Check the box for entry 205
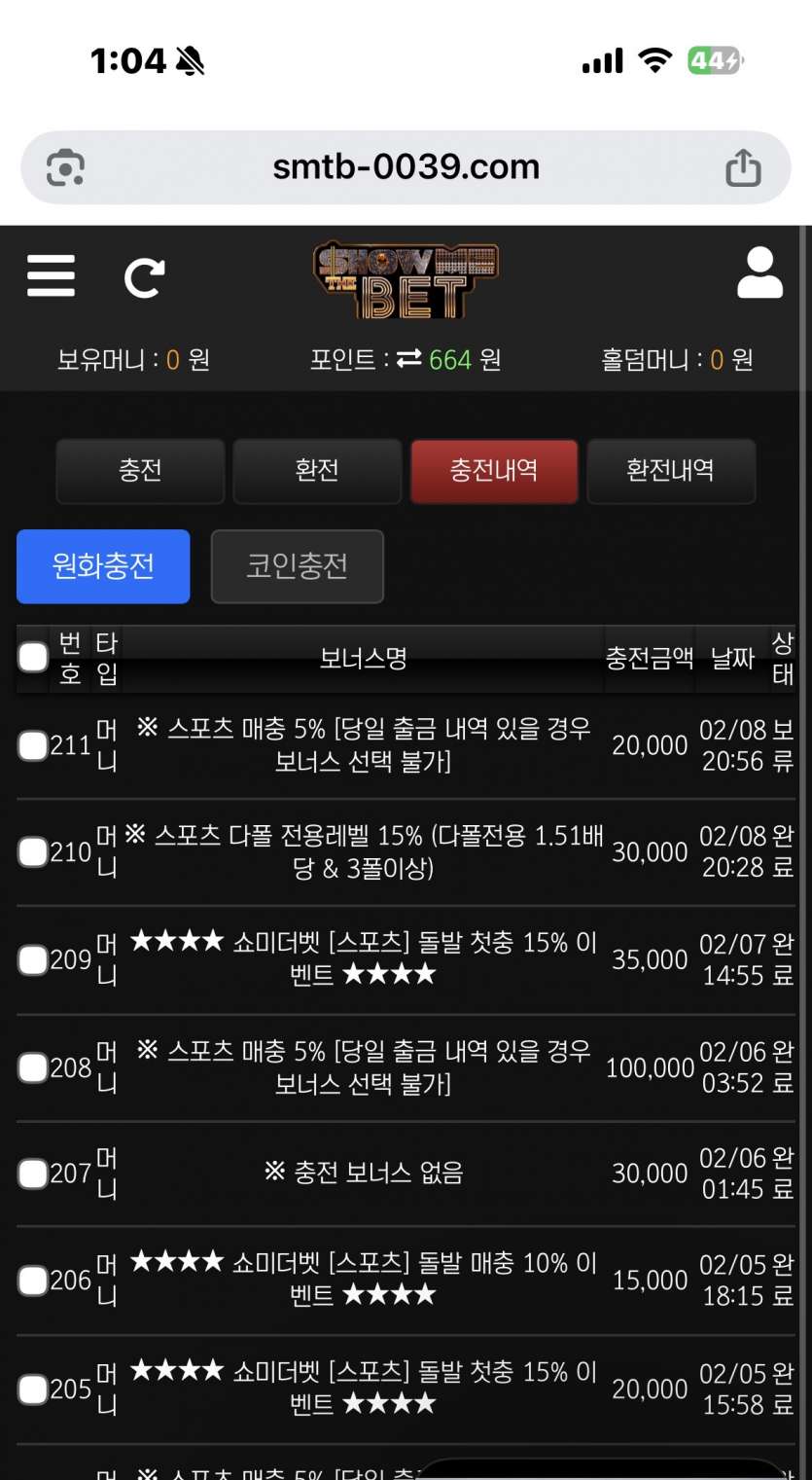The image size is (812, 1480). [x=33, y=1389]
